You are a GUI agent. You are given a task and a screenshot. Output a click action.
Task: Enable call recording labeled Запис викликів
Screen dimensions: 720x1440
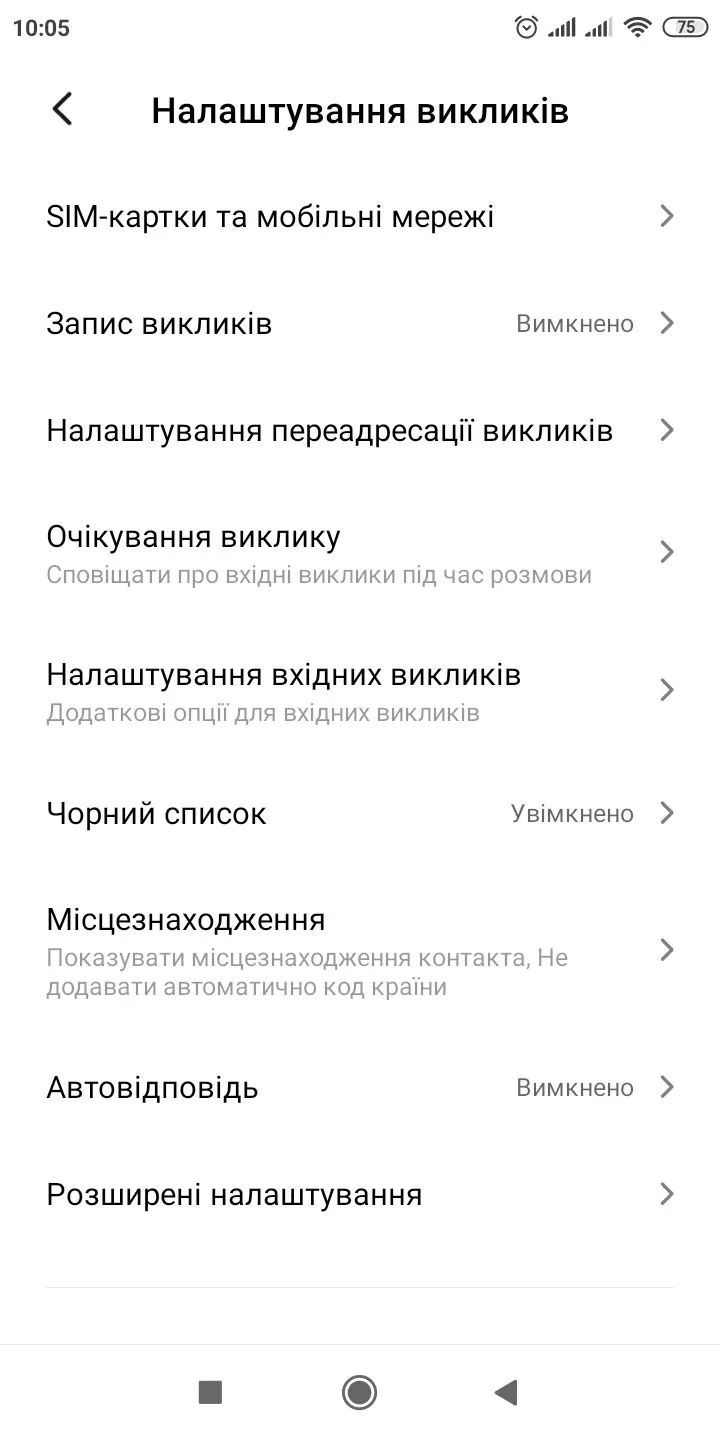pyautogui.click(x=360, y=322)
